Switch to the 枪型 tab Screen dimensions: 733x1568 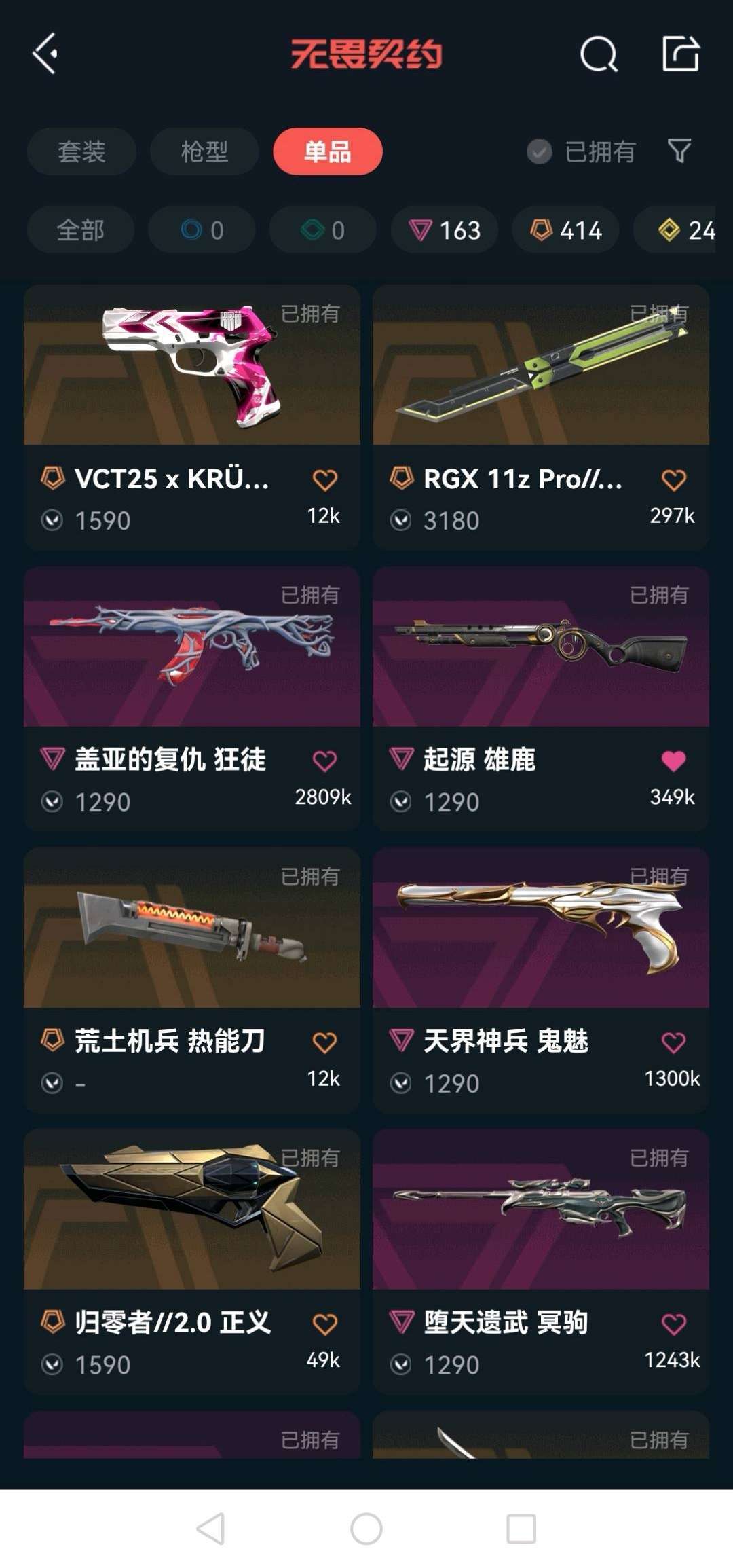pyautogui.click(x=204, y=151)
